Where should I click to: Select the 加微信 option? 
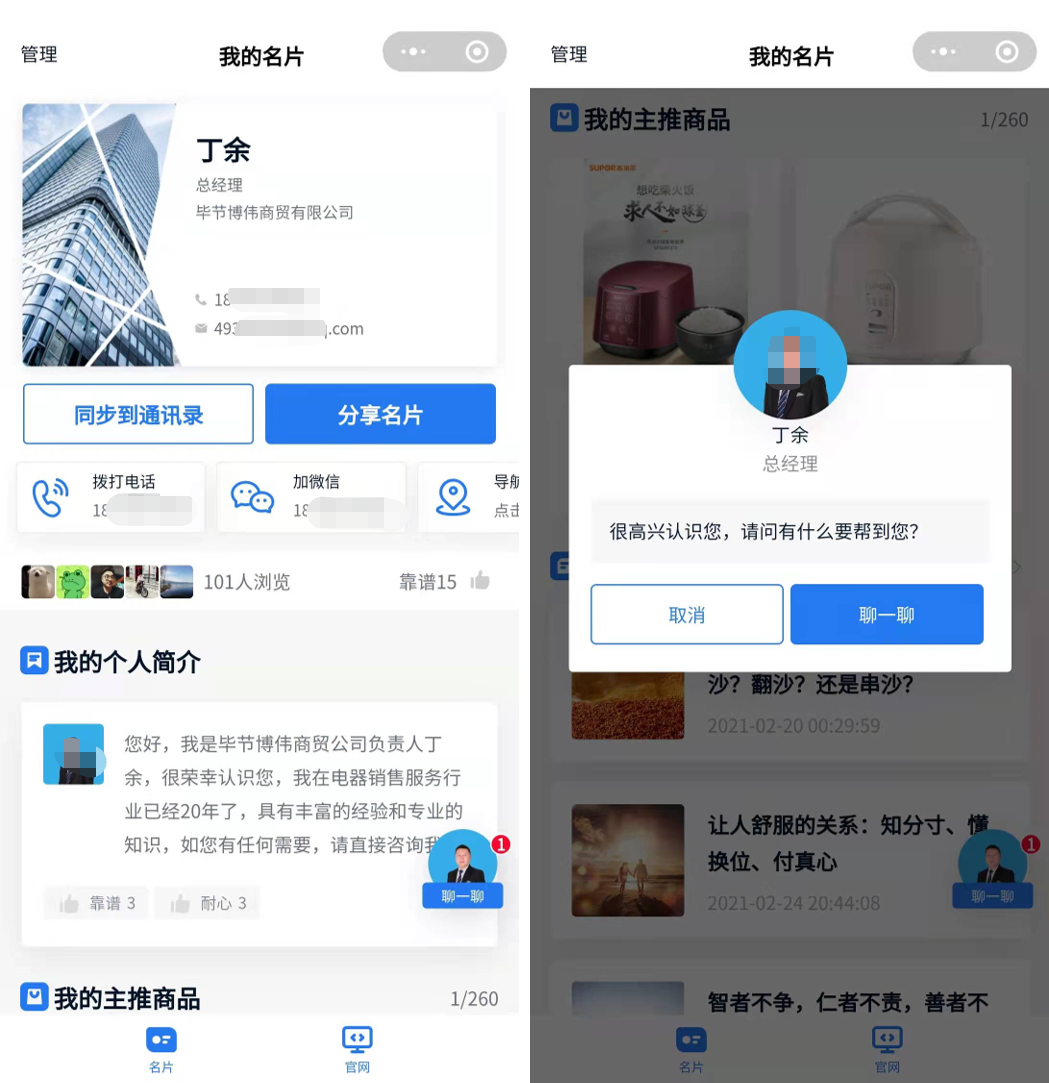coord(311,497)
